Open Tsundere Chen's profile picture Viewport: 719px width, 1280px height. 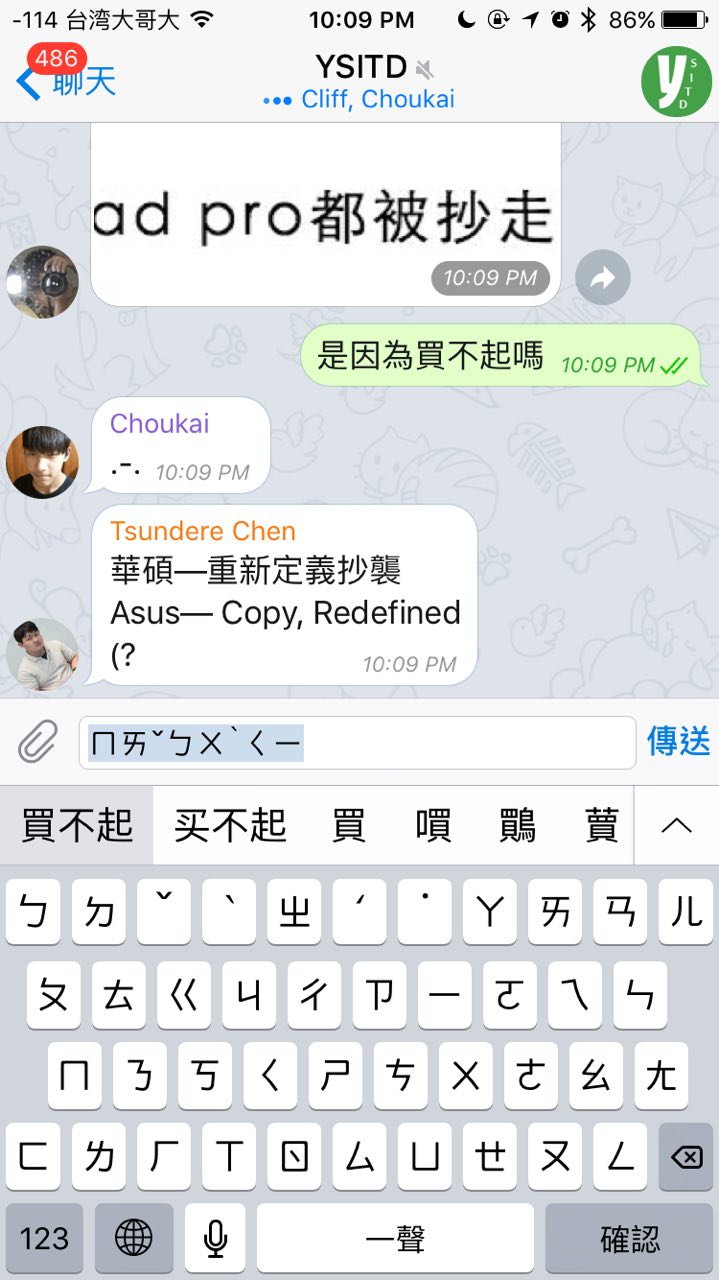(x=42, y=654)
